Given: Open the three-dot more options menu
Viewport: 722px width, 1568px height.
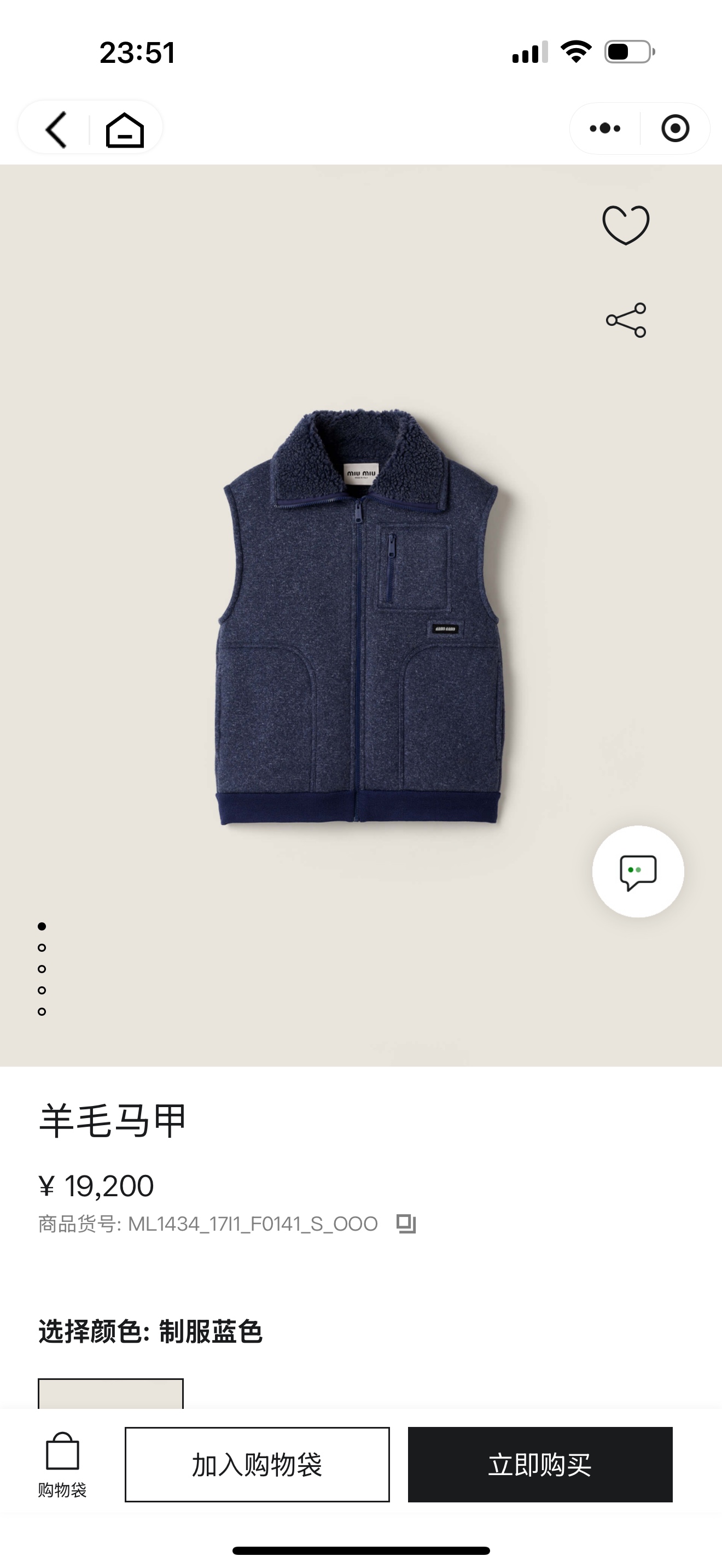Looking at the screenshot, I should [605, 128].
